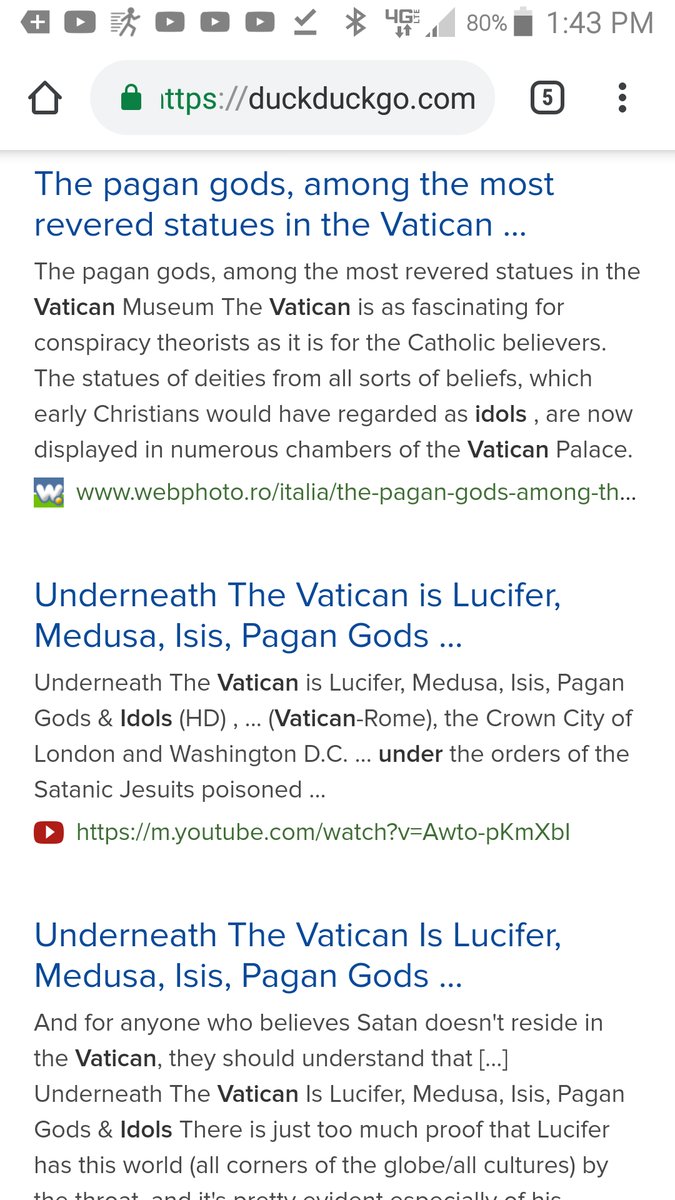
Task: Open the m.youtube.com watch URL link
Action: tap(322, 831)
